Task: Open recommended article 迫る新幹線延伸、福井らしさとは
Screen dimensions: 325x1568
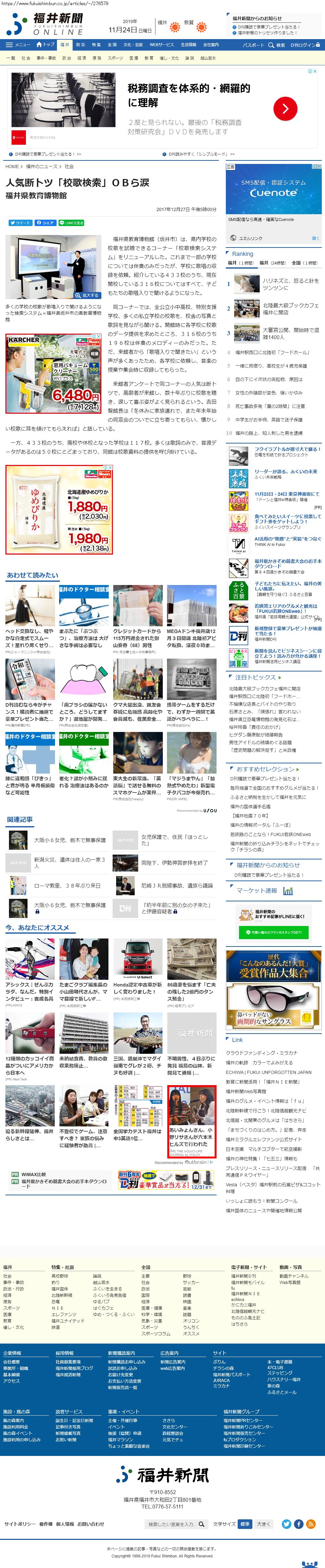Action: pyautogui.click(x=29, y=1135)
